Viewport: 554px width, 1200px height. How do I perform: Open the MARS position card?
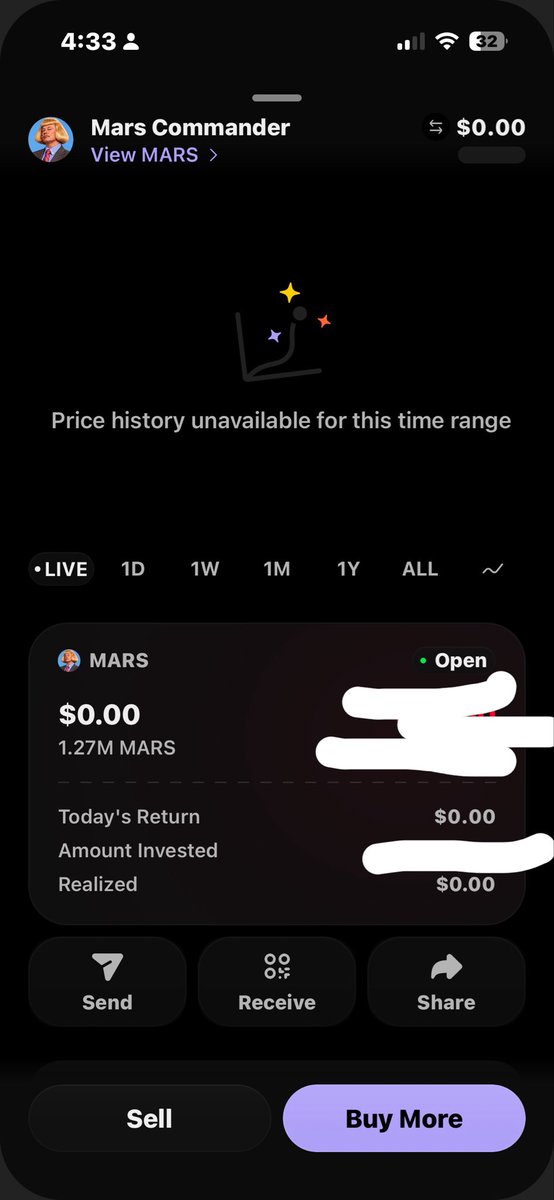(277, 775)
